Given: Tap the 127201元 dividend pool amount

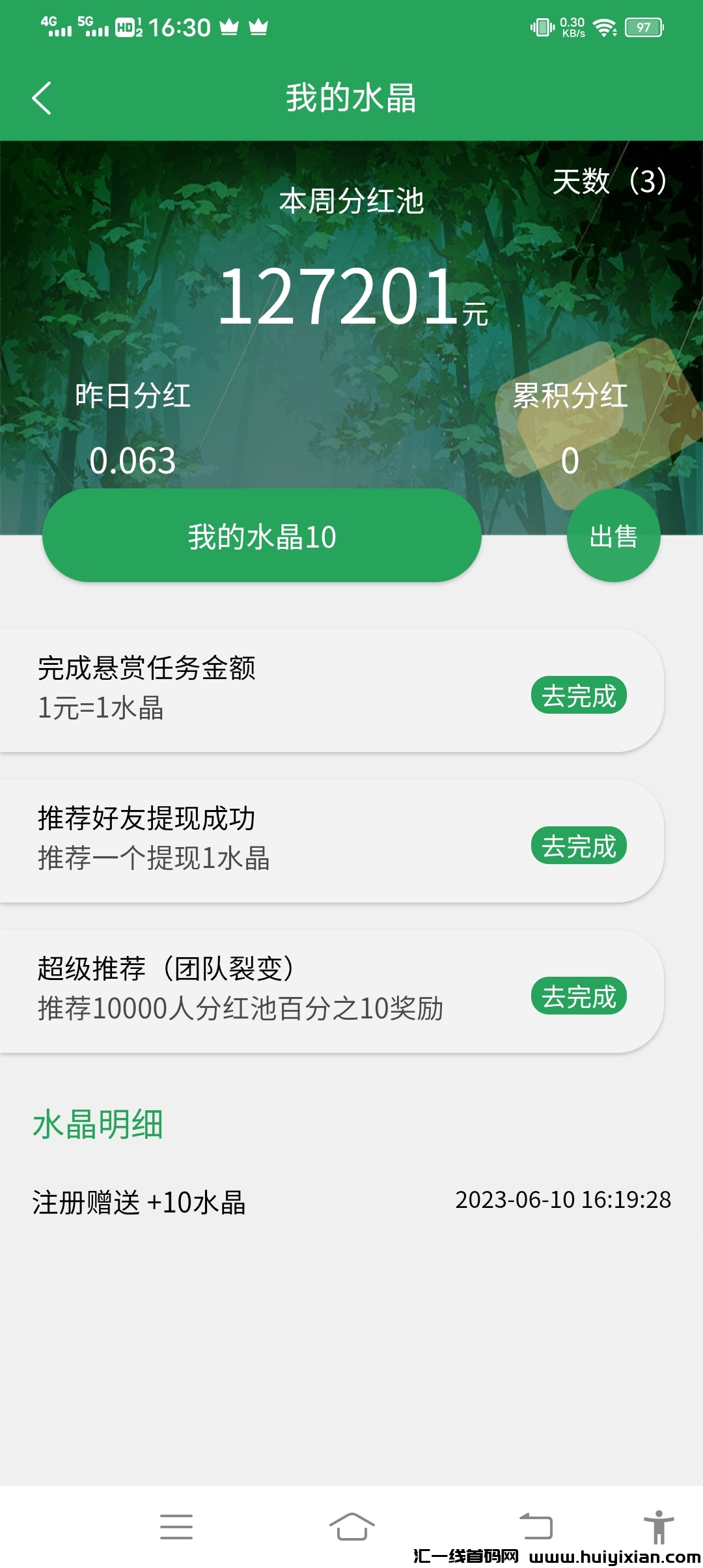Looking at the screenshot, I should [351, 300].
